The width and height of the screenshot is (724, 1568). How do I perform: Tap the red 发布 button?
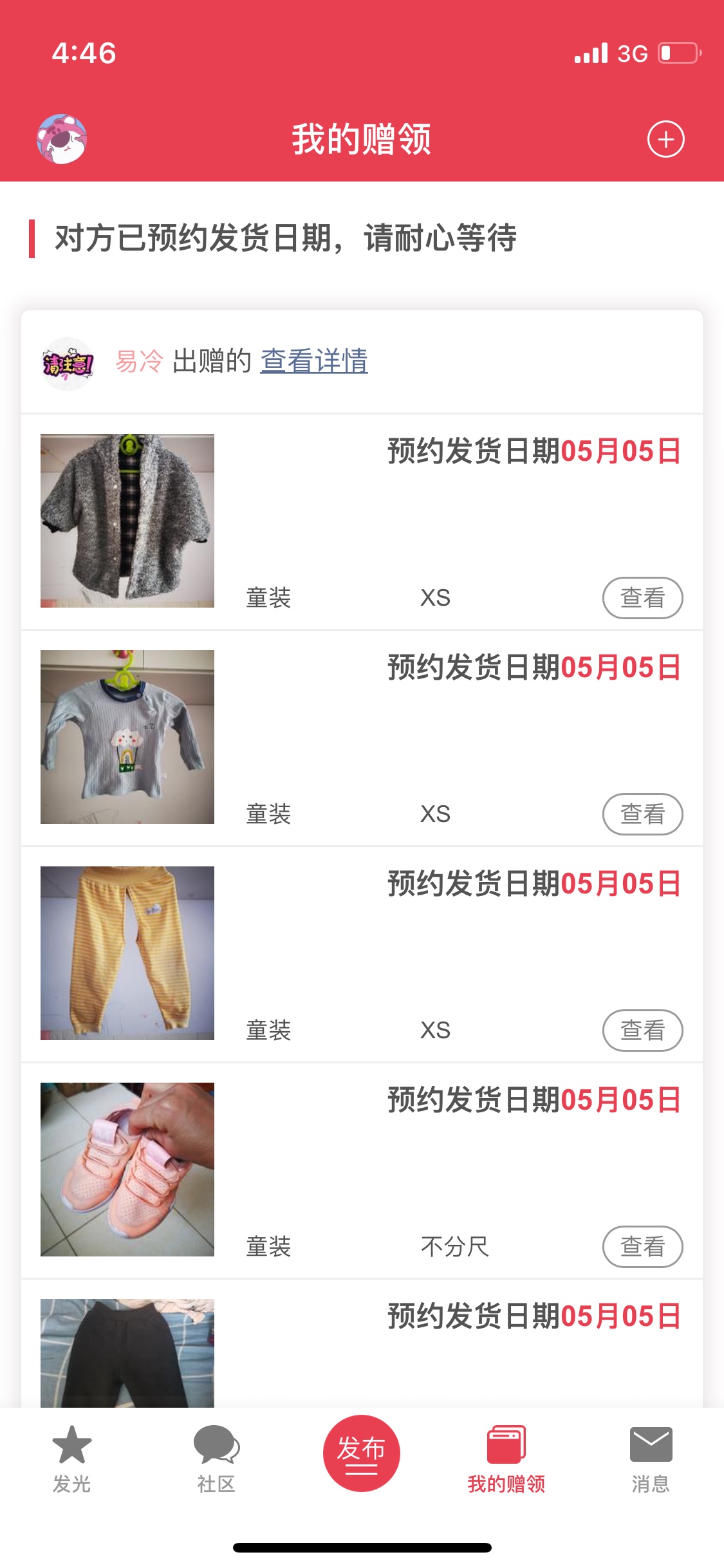pos(361,1452)
